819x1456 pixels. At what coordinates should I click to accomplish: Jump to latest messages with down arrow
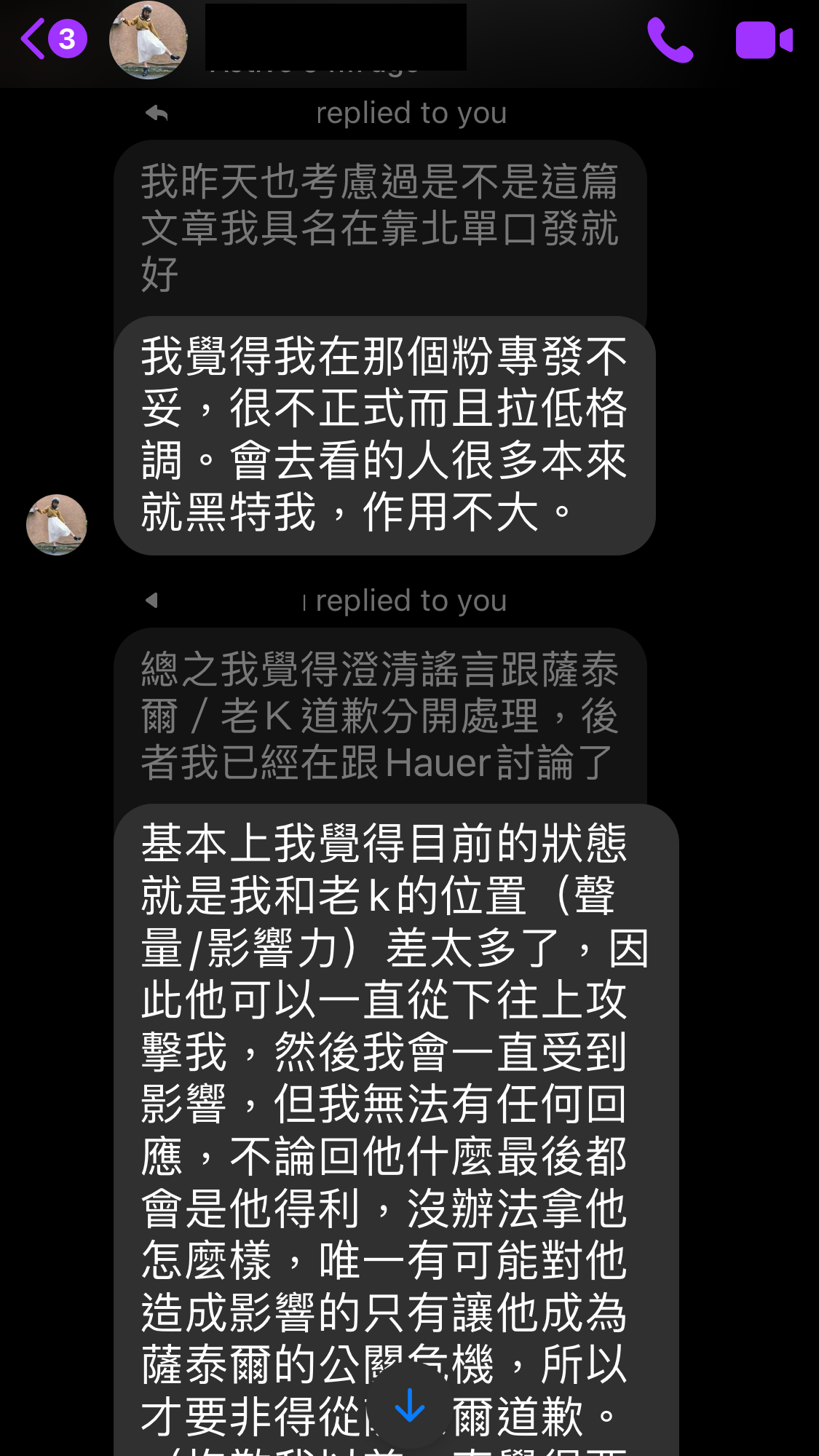click(x=410, y=1406)
